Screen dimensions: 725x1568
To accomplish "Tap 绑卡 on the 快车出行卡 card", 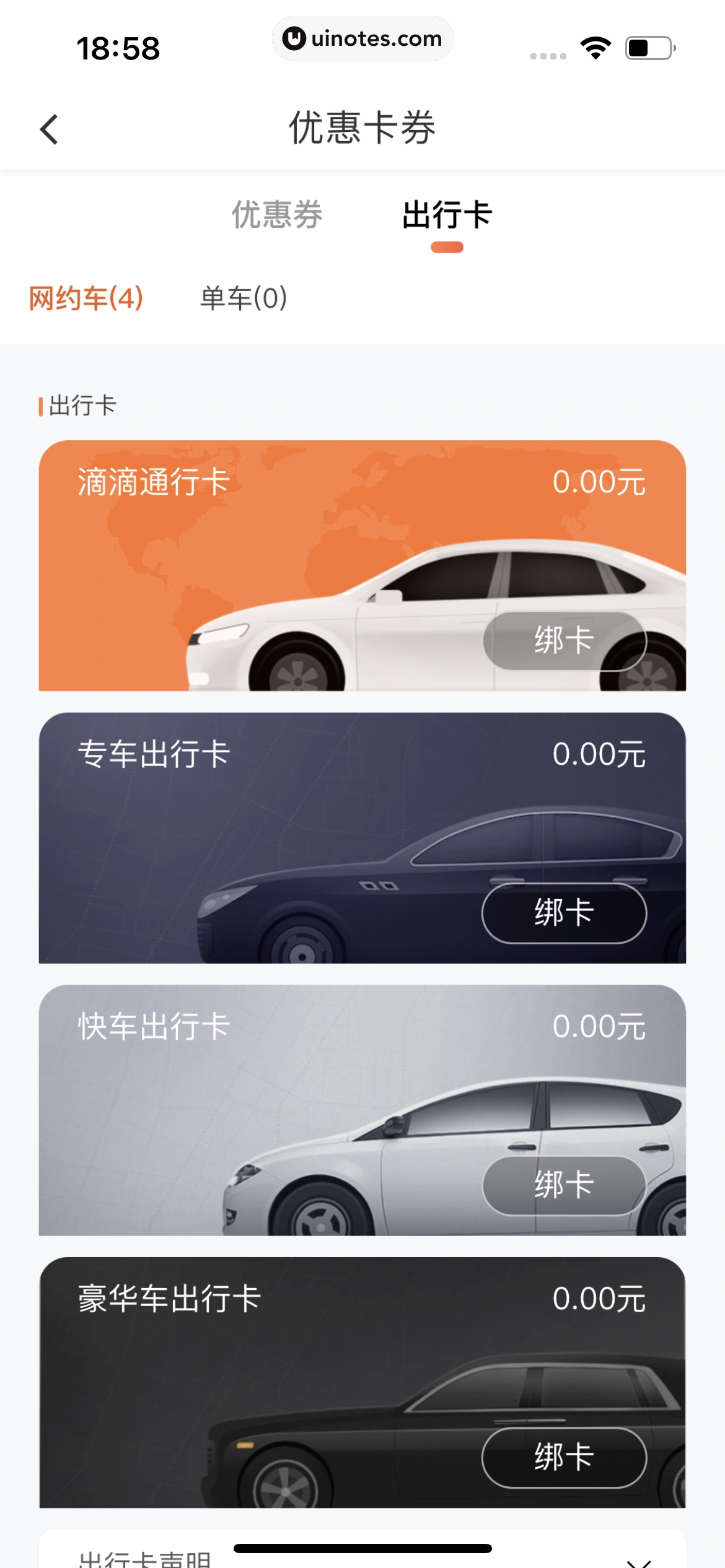I will 564,1185.
